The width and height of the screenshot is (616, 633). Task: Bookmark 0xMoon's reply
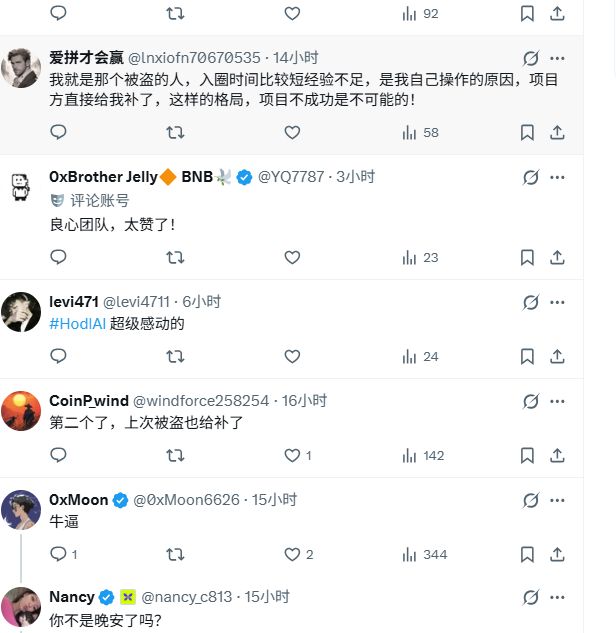point(527,554)
